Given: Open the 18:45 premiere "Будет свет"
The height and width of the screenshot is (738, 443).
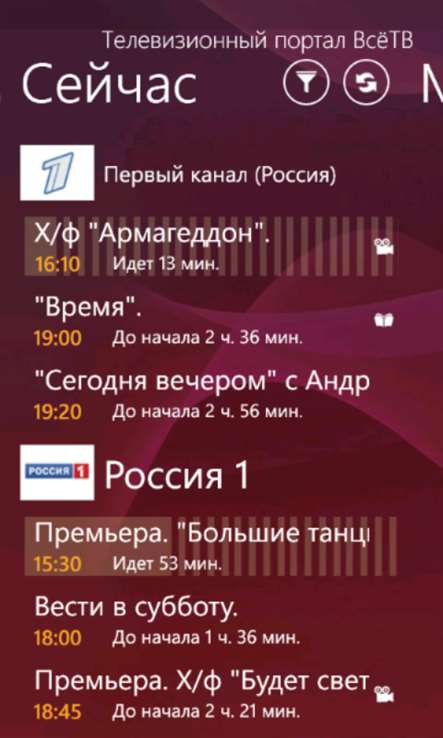Looking at the screenshot, I should [x=209, y=695].
